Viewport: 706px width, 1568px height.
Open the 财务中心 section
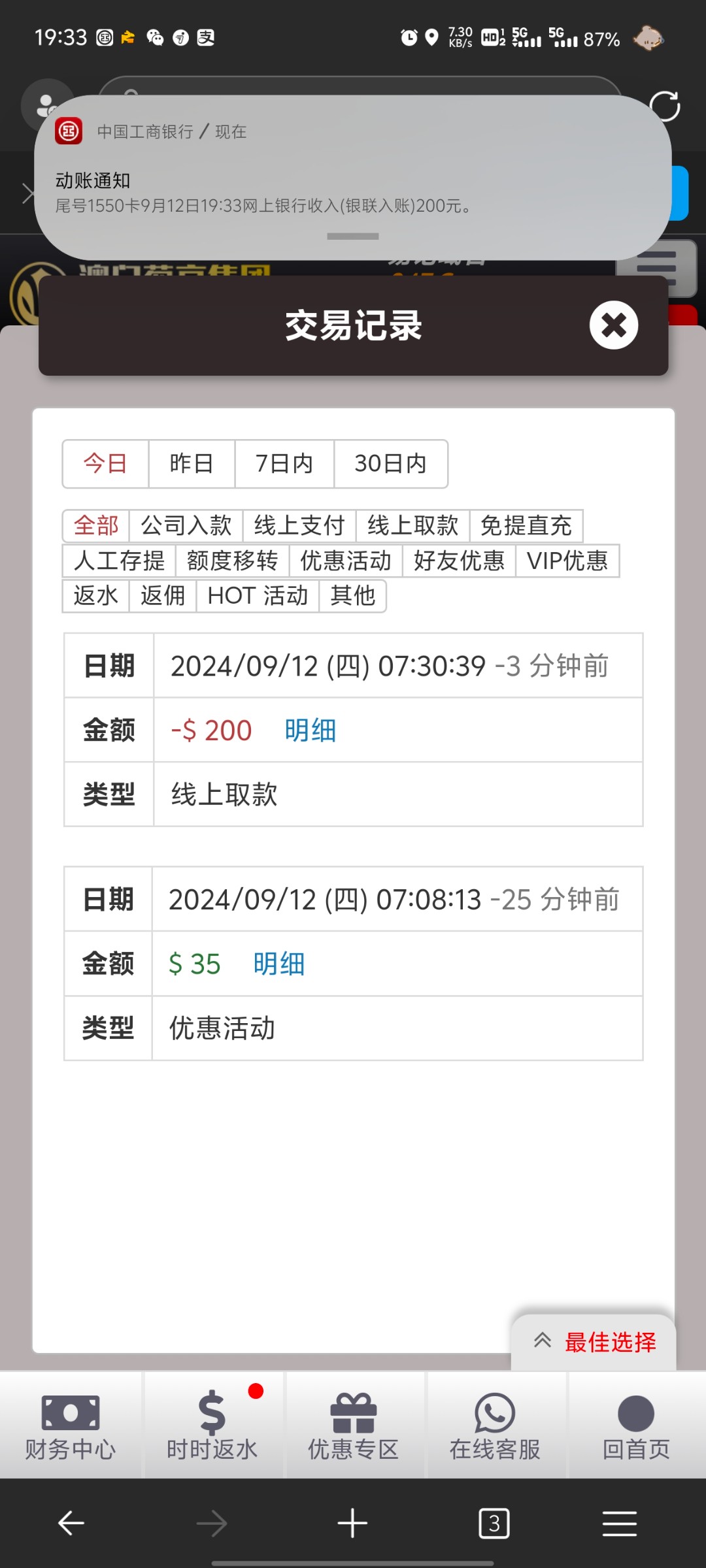(71, 1426)
